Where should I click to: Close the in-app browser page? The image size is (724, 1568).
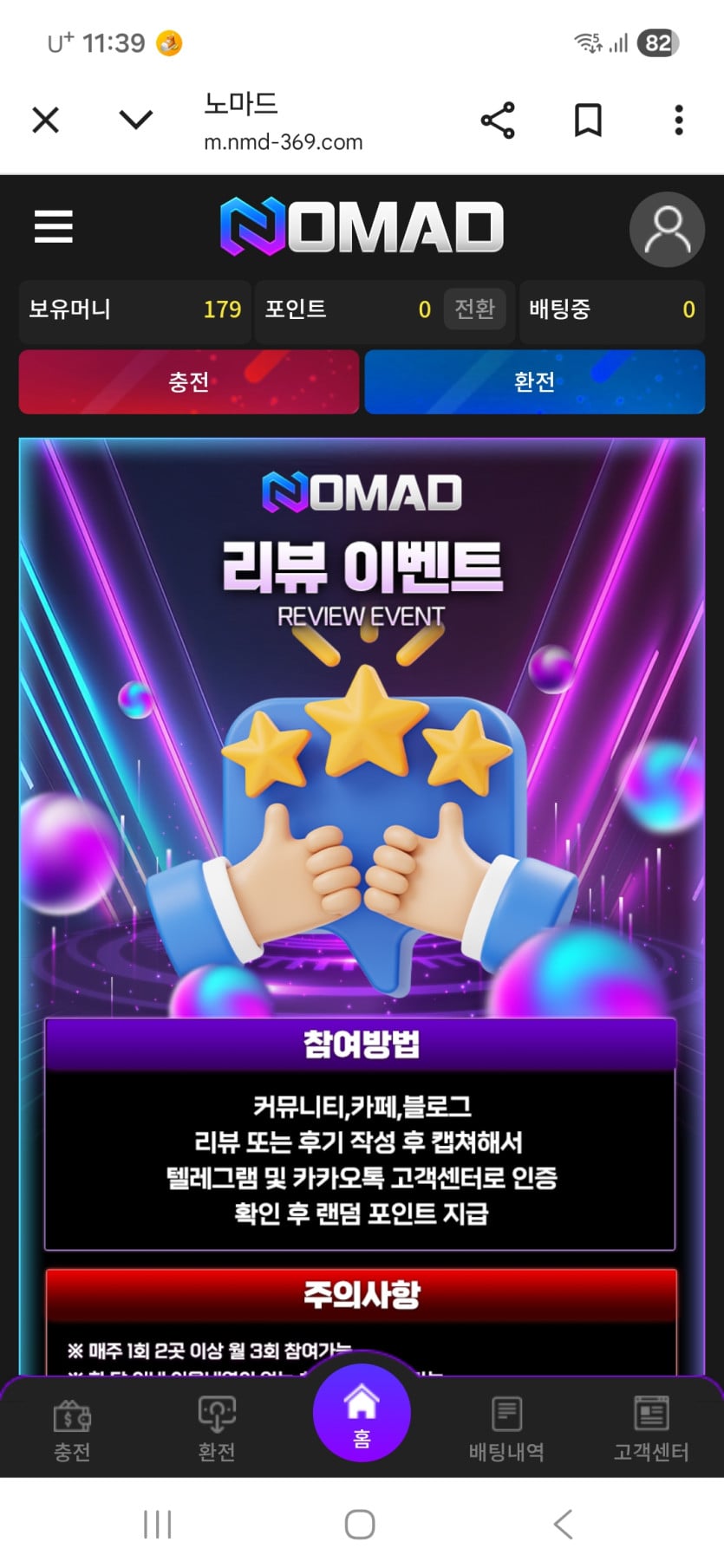[x=45, y=120]
